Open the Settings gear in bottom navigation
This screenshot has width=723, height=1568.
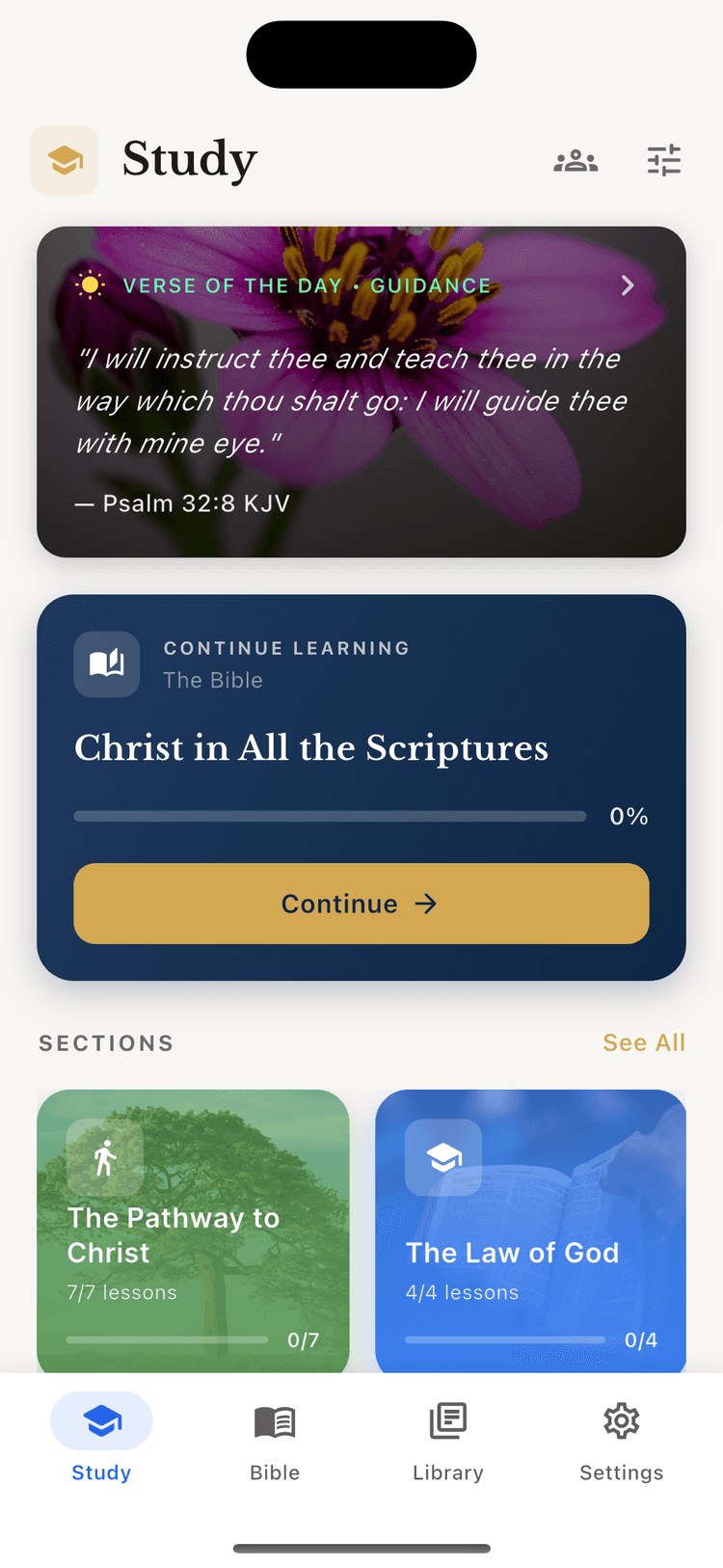click(621, 1420)
